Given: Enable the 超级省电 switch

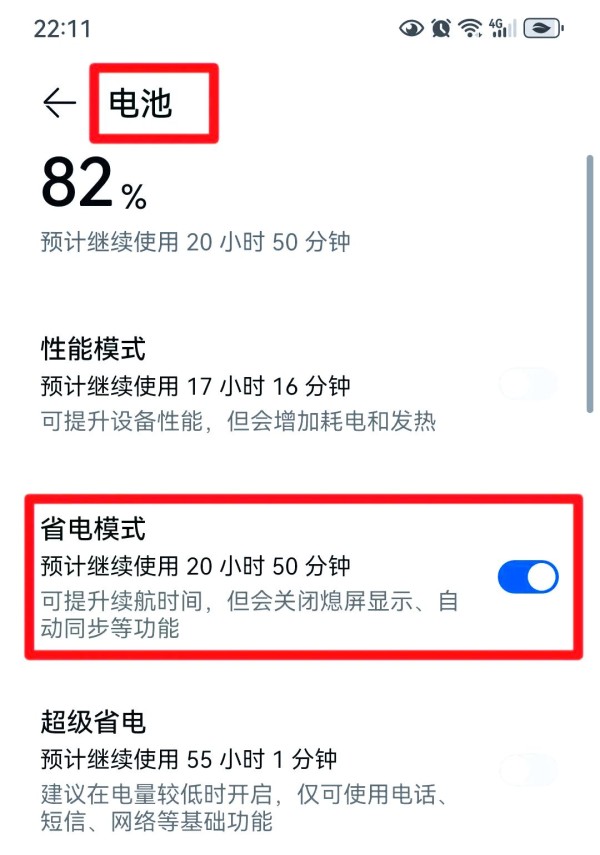Looking at the screenshot, I should 527,769.
